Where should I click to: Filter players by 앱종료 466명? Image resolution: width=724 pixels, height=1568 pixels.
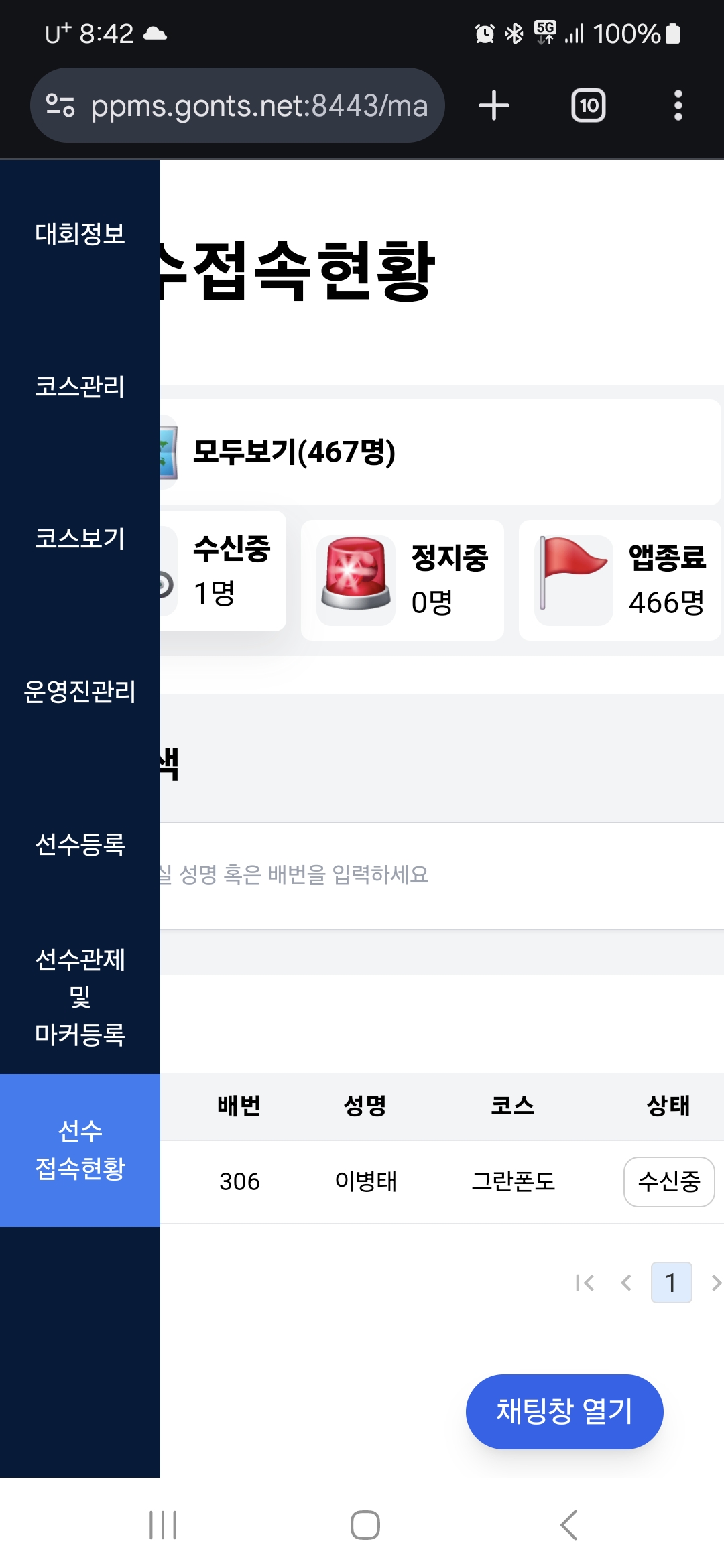pyautogui.click(x=620, y=580)
